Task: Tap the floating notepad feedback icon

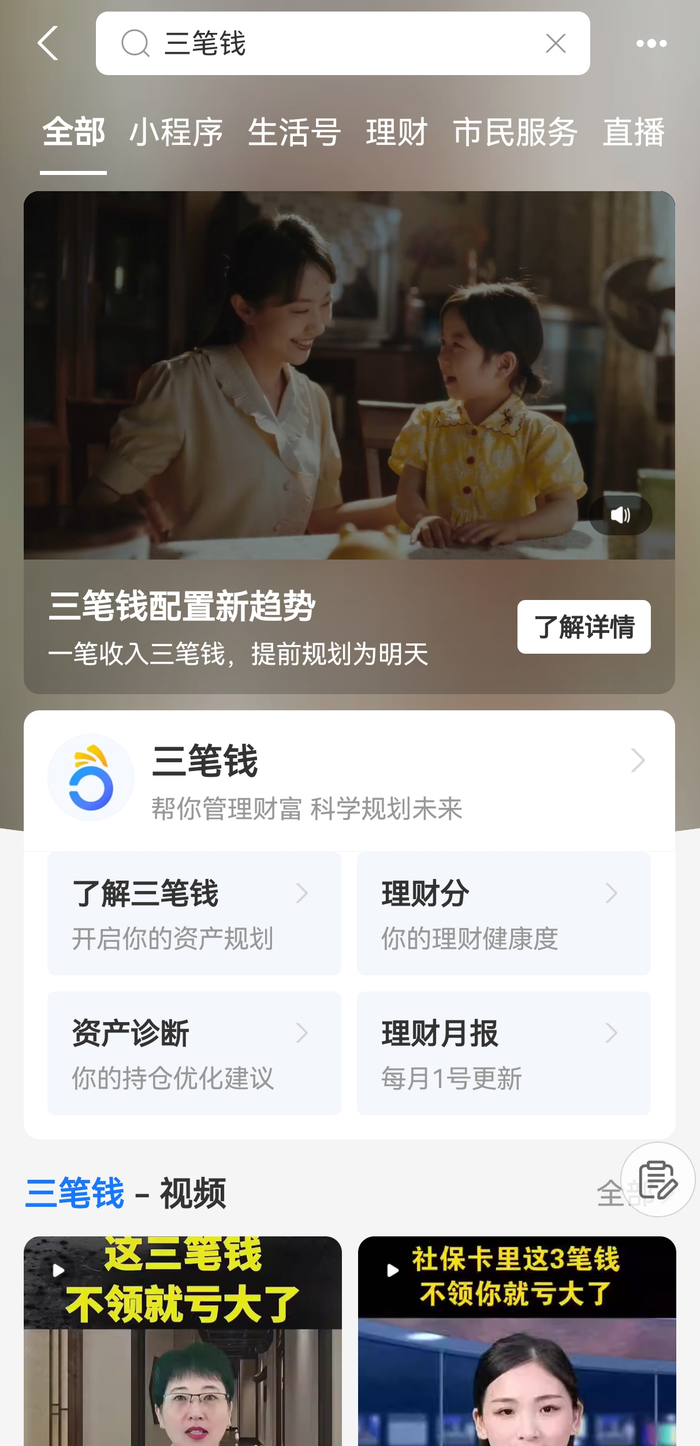Action: tap(657, 1180)
